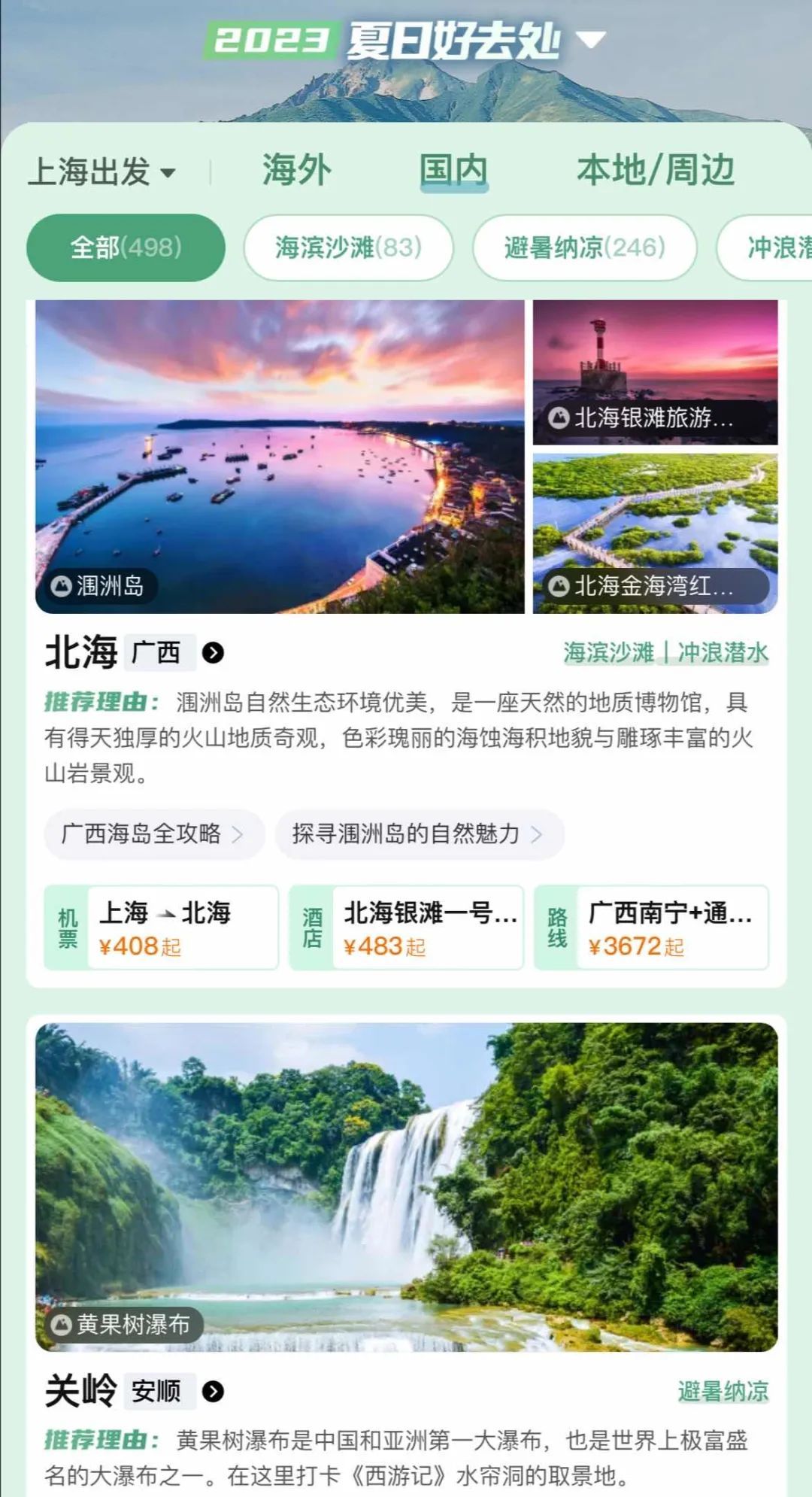View hotel 北海银滩一号 from ¥483
This screenshot has width=812, height=1497.
pyautogui.click(x=406, y=928)
